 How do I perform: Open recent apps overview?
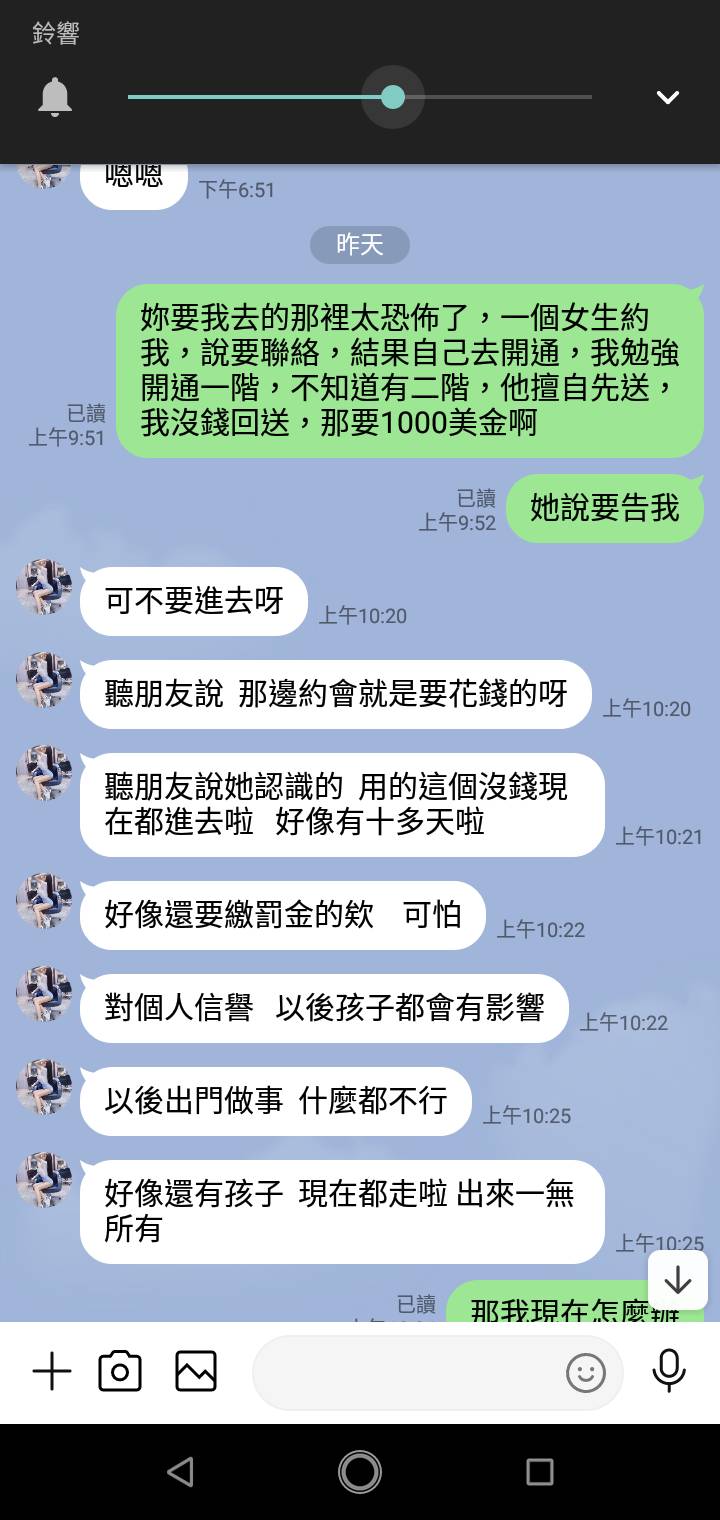coord(539,1471)
